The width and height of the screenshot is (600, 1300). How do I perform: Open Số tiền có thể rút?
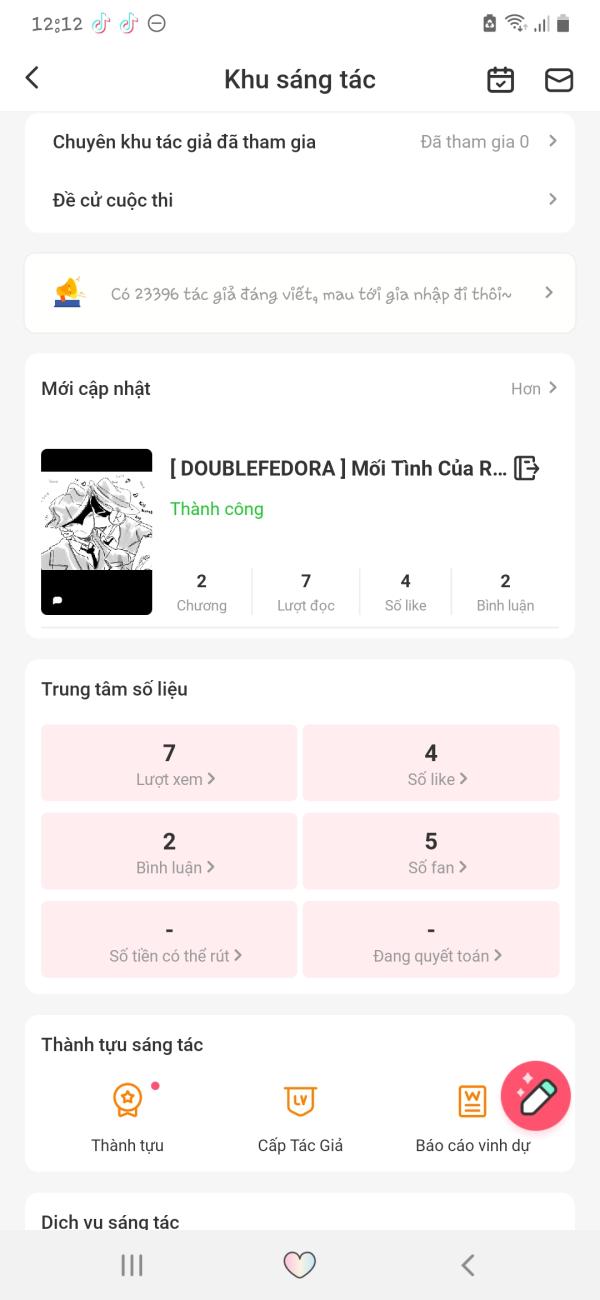(169, 939)
